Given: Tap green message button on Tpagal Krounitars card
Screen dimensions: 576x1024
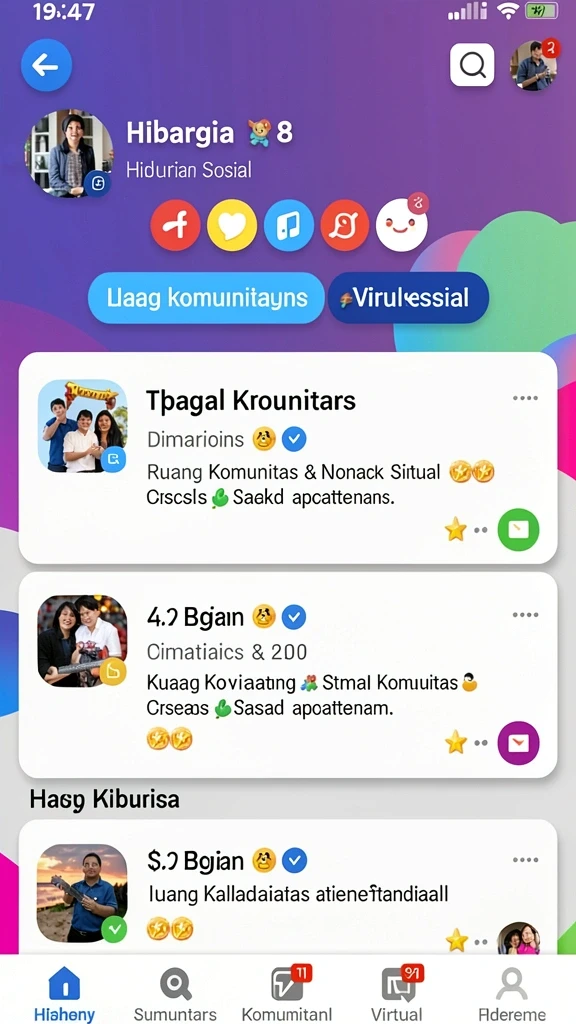Looking at the screenshot, I should tap(519, 530).
